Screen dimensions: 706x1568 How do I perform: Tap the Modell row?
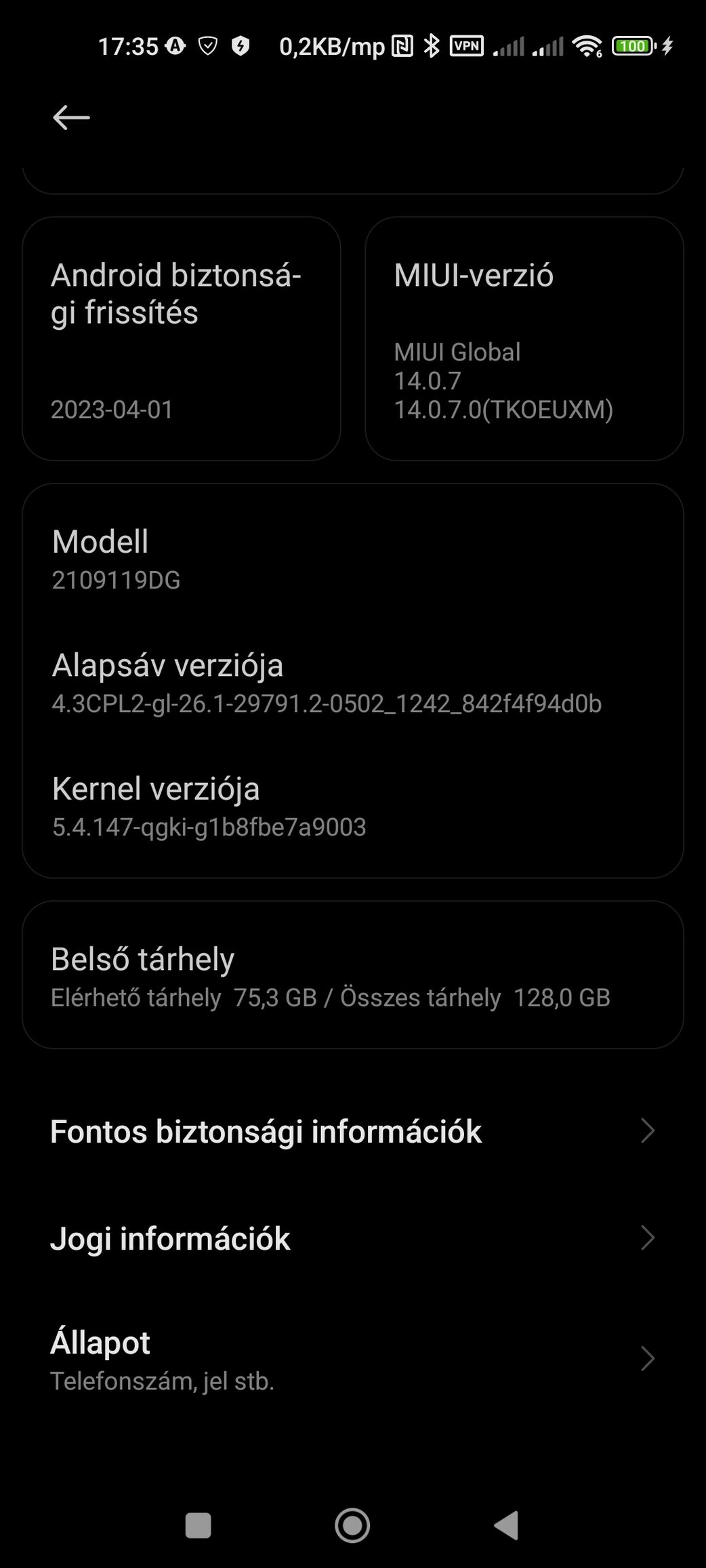(353, 559)
